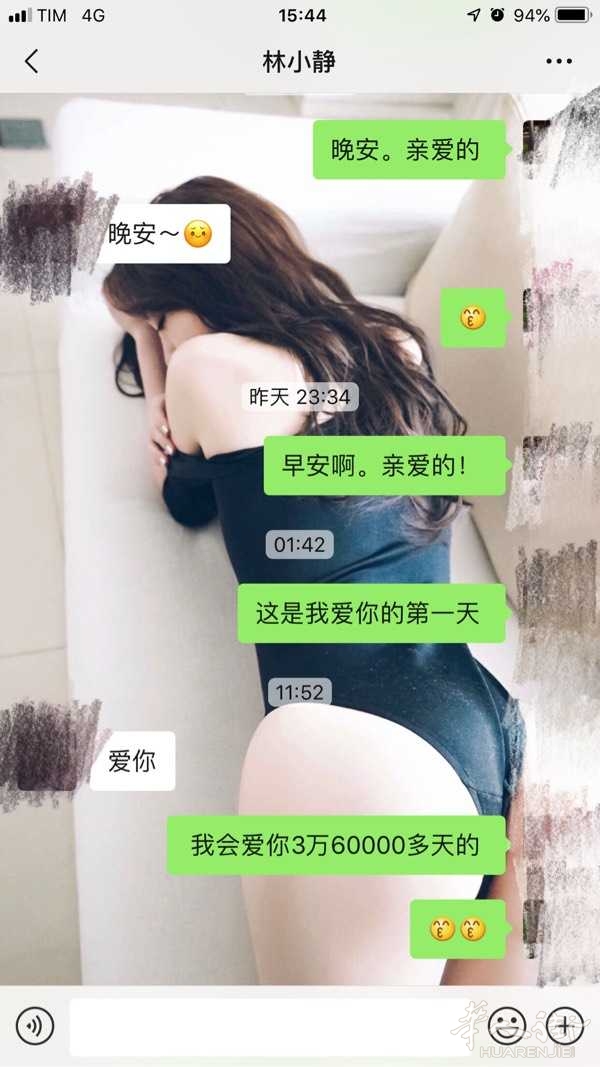This screenshot has height=1067, width=600.
Task: Focus the message text field
Action: pyautogui.click(x=271, y=1025)
